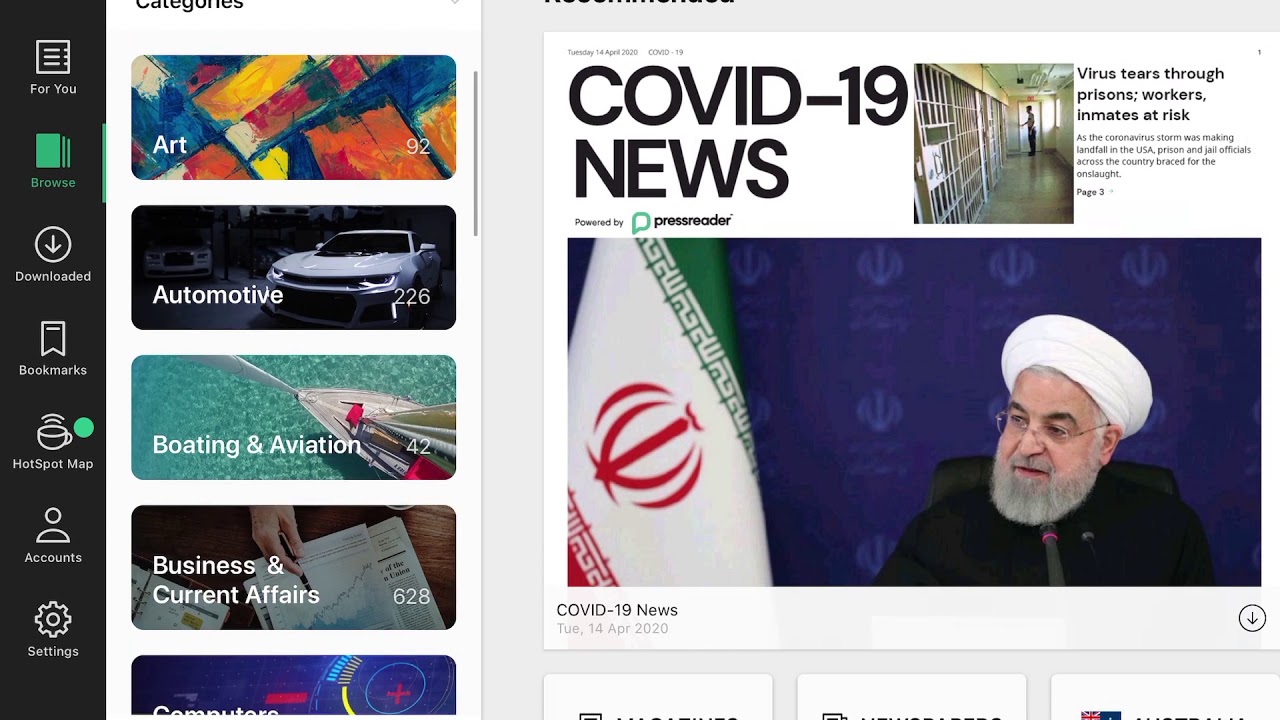
Task: Collapse the Categories chevron
Action: 455,3
